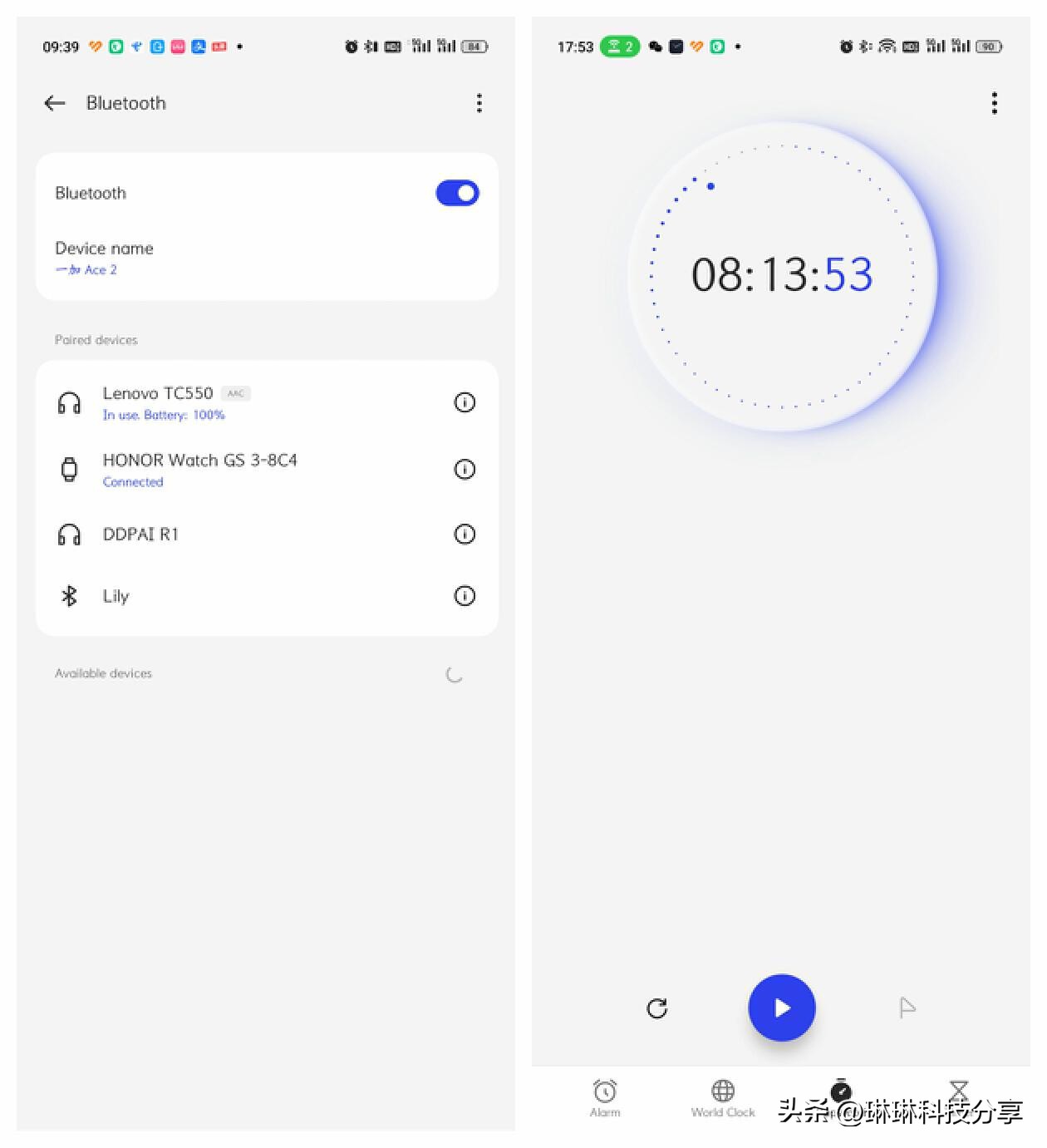Turn off the Bluetooth switch
Viewport: 1047px width, 1148px height.
[457, 193]
